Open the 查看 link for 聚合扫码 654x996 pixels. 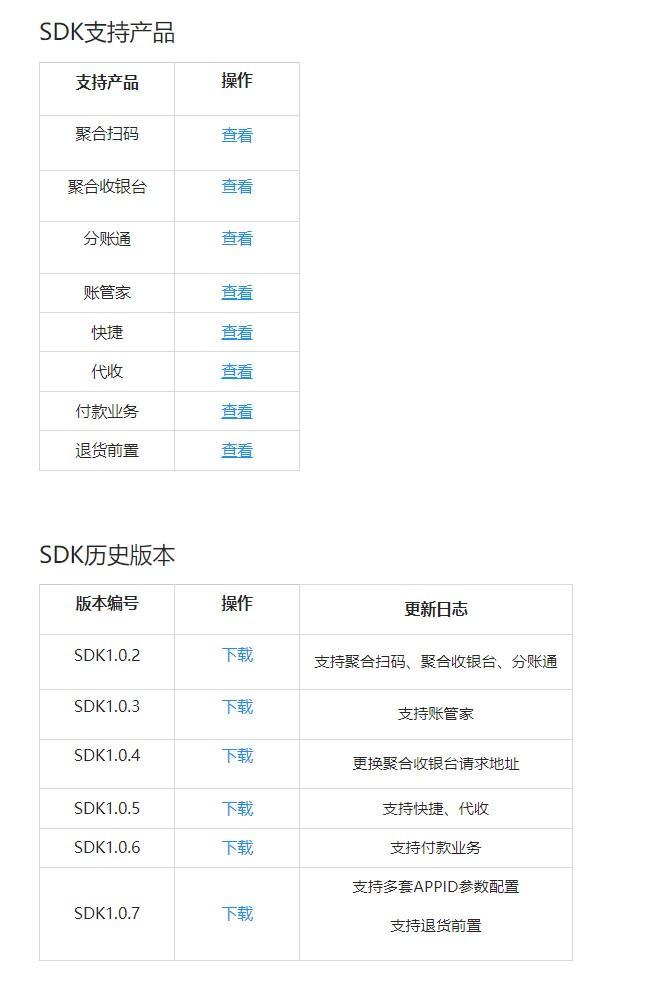click(237, 136)
